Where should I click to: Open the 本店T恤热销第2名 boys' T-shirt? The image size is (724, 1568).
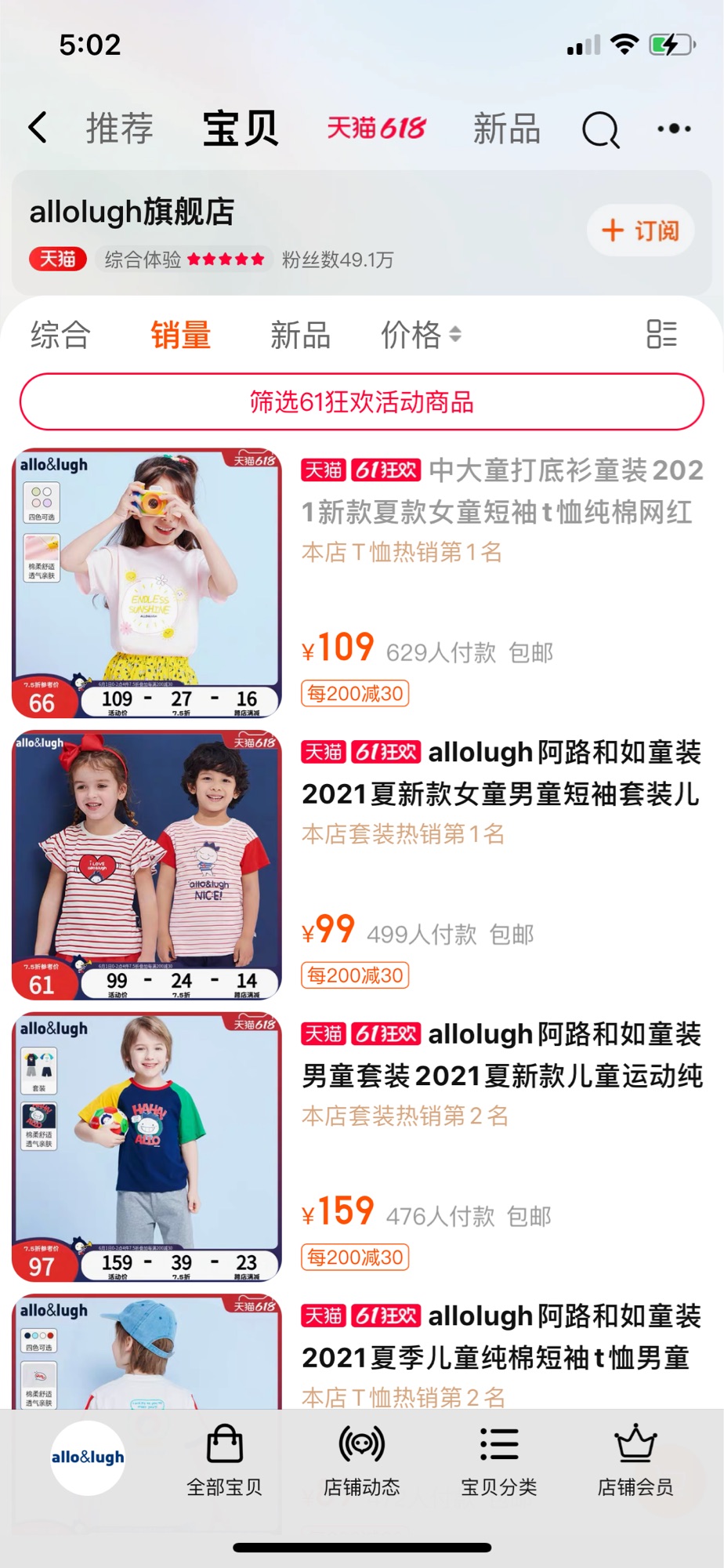point(501,1350)
